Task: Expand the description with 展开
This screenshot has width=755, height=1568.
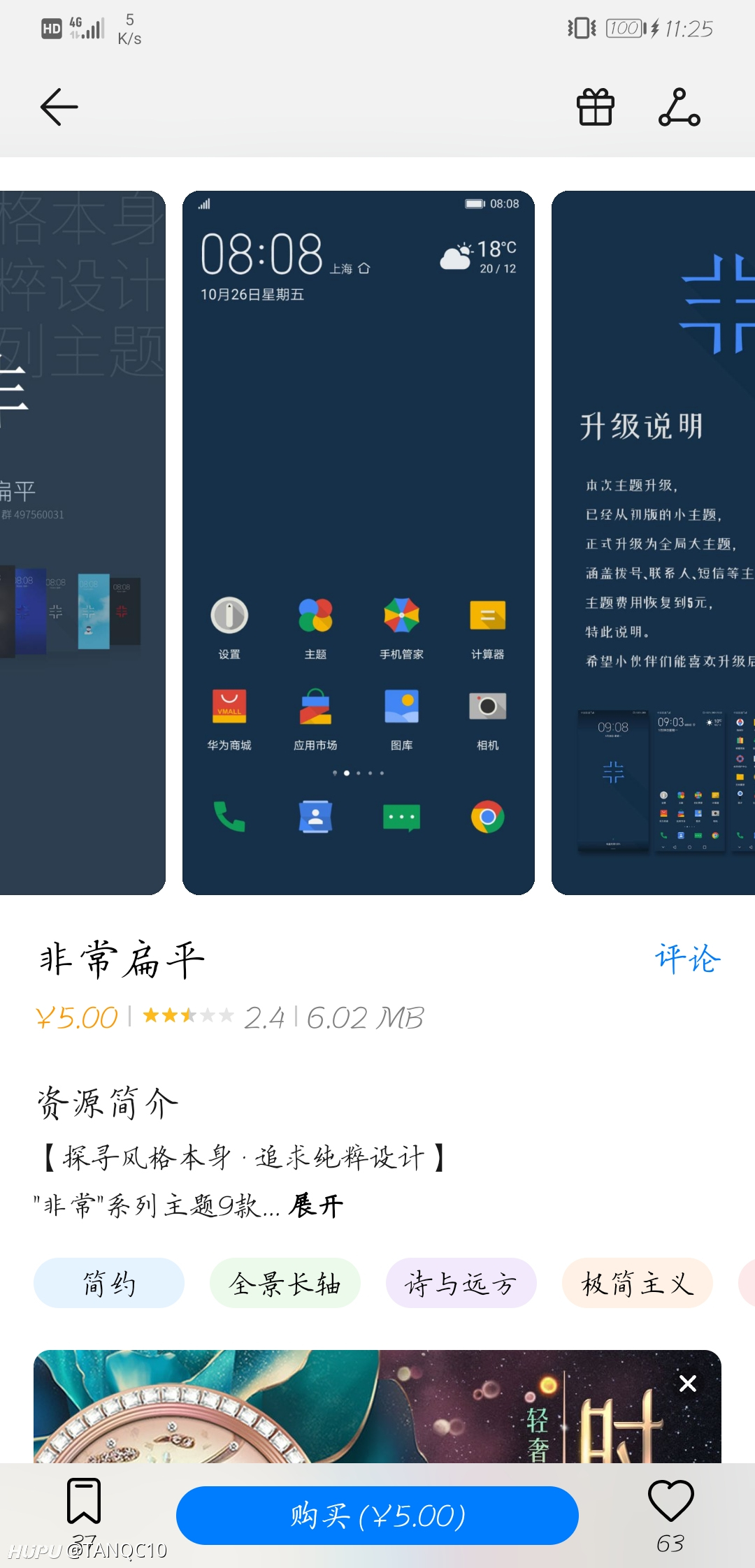Action: click(316, 1205)
